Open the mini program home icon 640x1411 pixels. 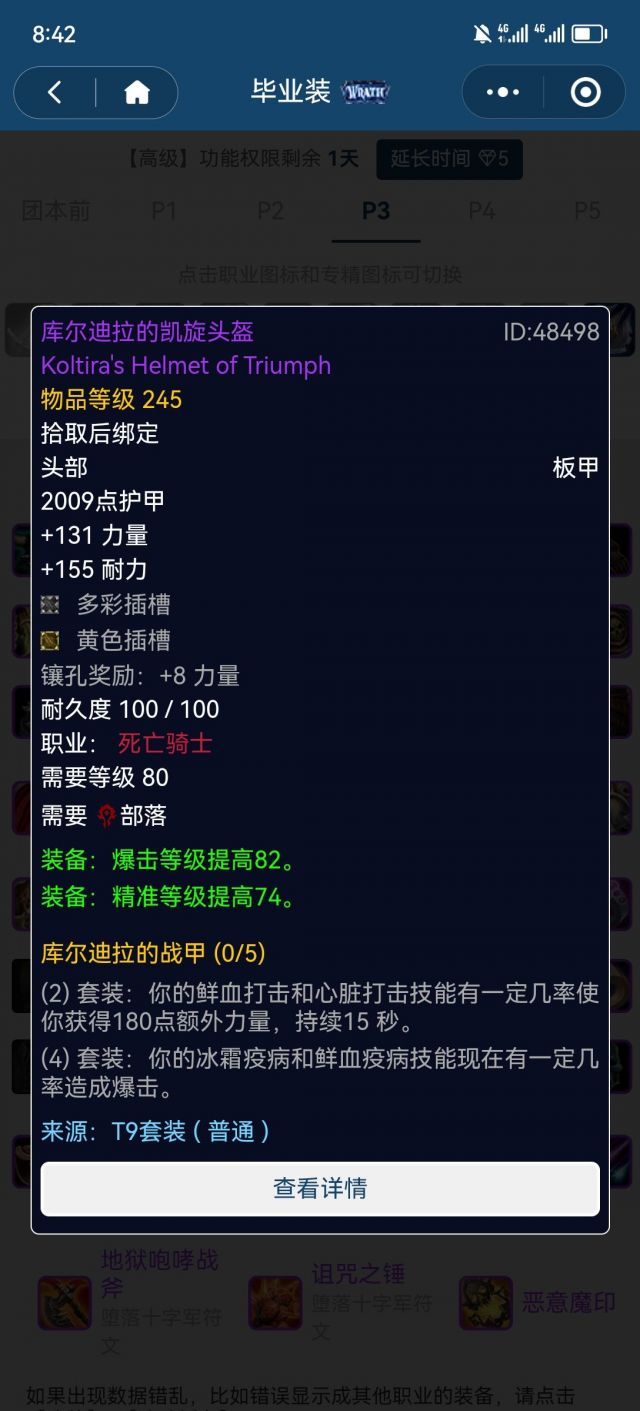[x=137, y=93]
